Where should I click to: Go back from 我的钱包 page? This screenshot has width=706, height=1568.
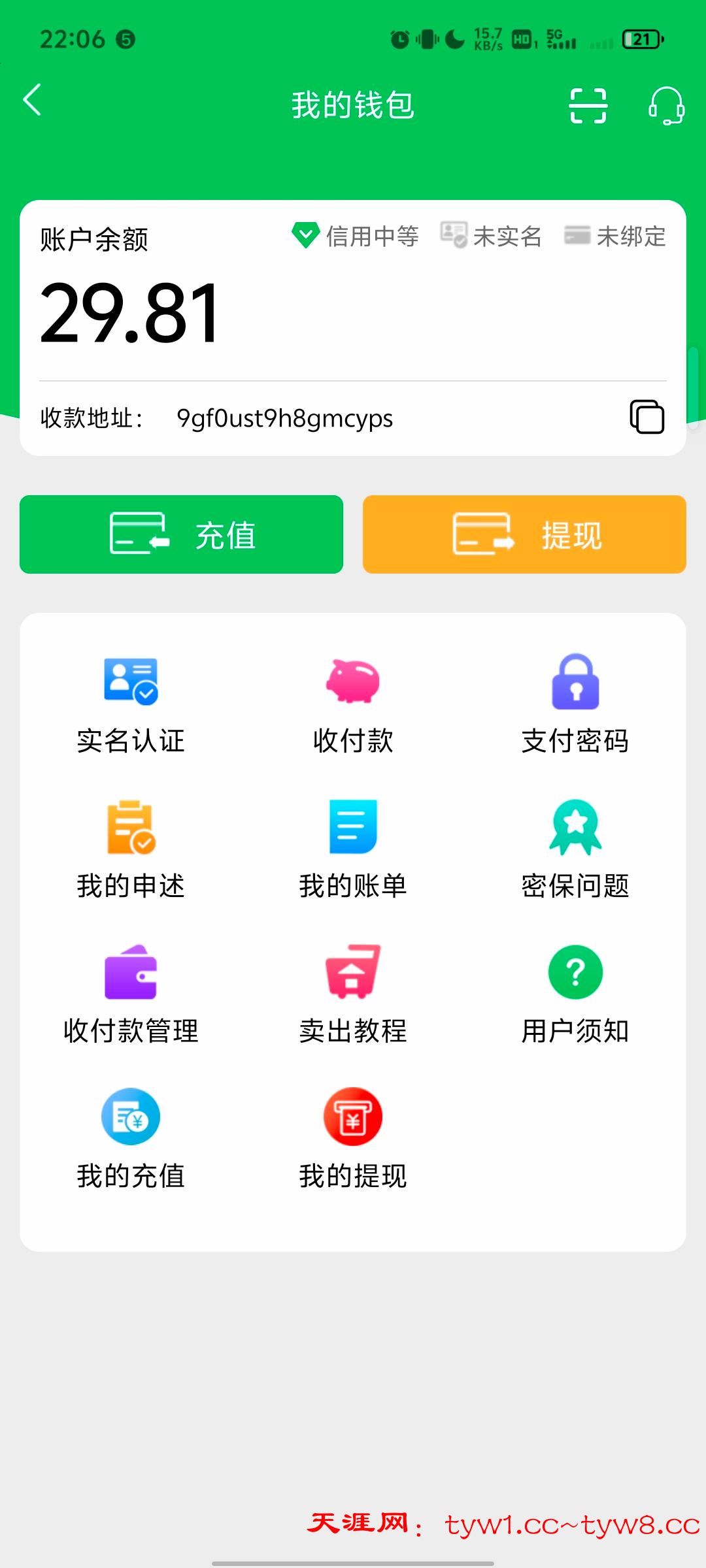[x=33, y=100]
